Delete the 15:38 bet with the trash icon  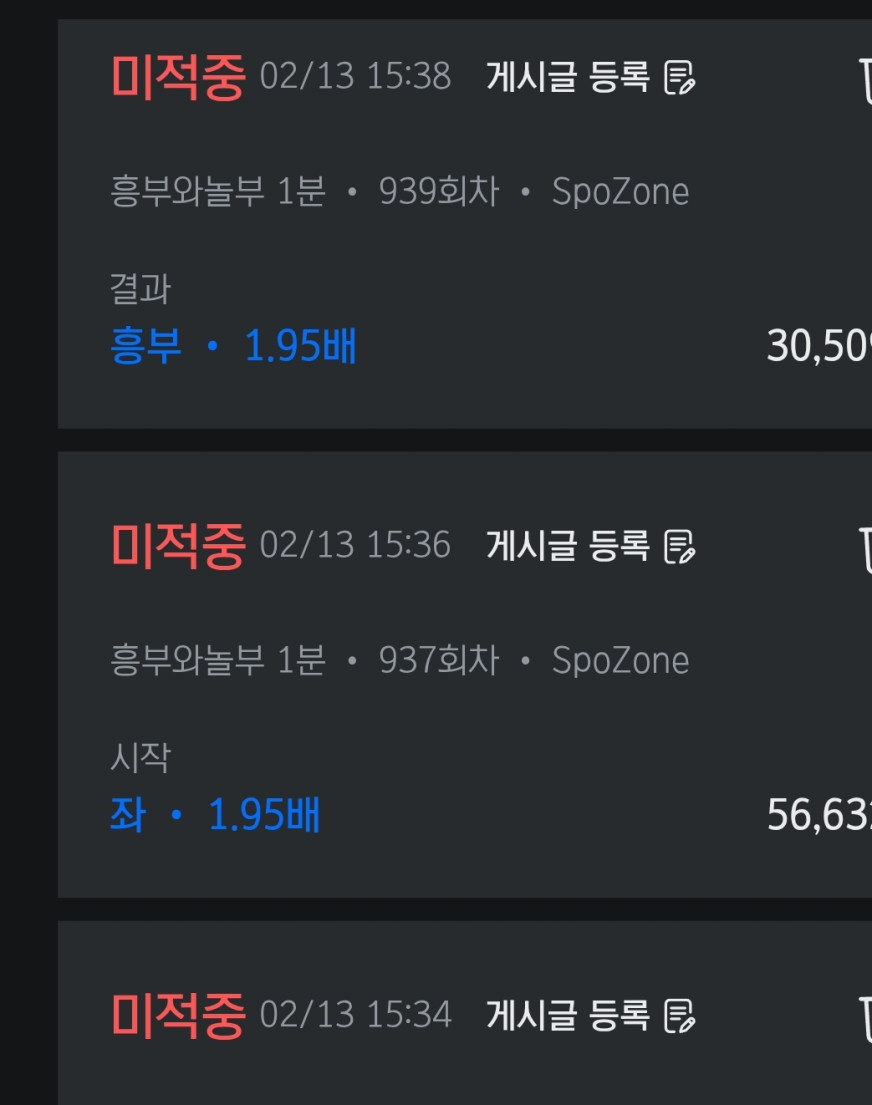click(x=865, y=80)
